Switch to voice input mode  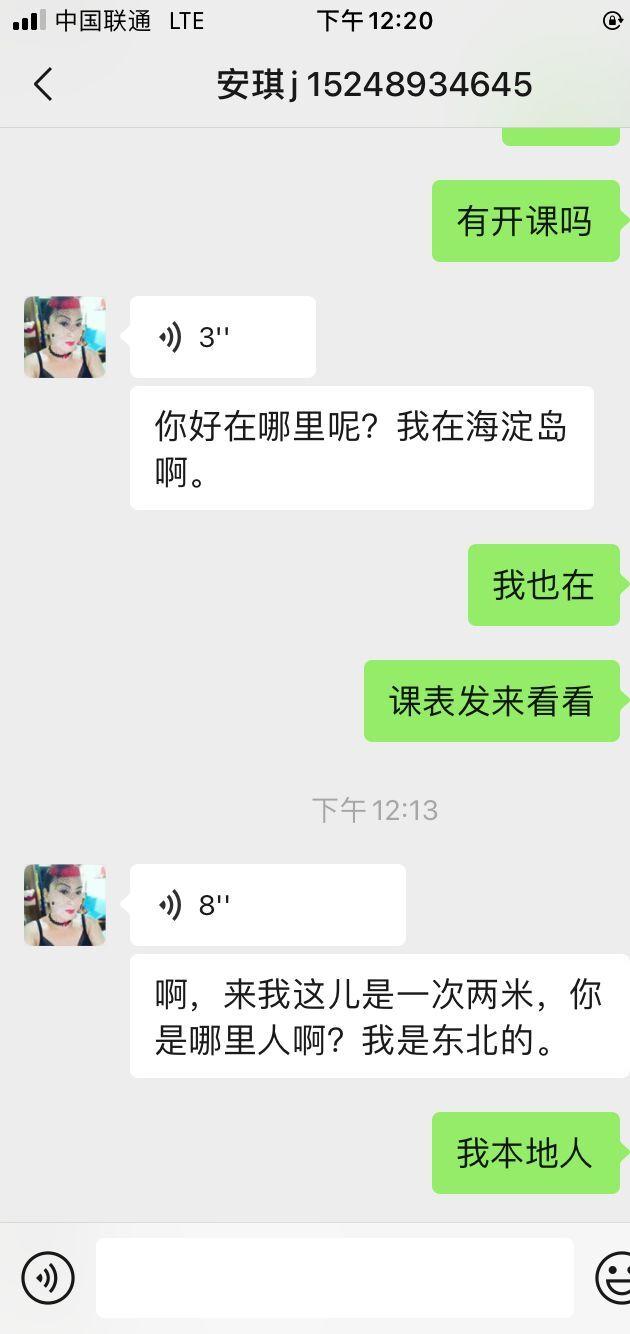(48, 1277)
